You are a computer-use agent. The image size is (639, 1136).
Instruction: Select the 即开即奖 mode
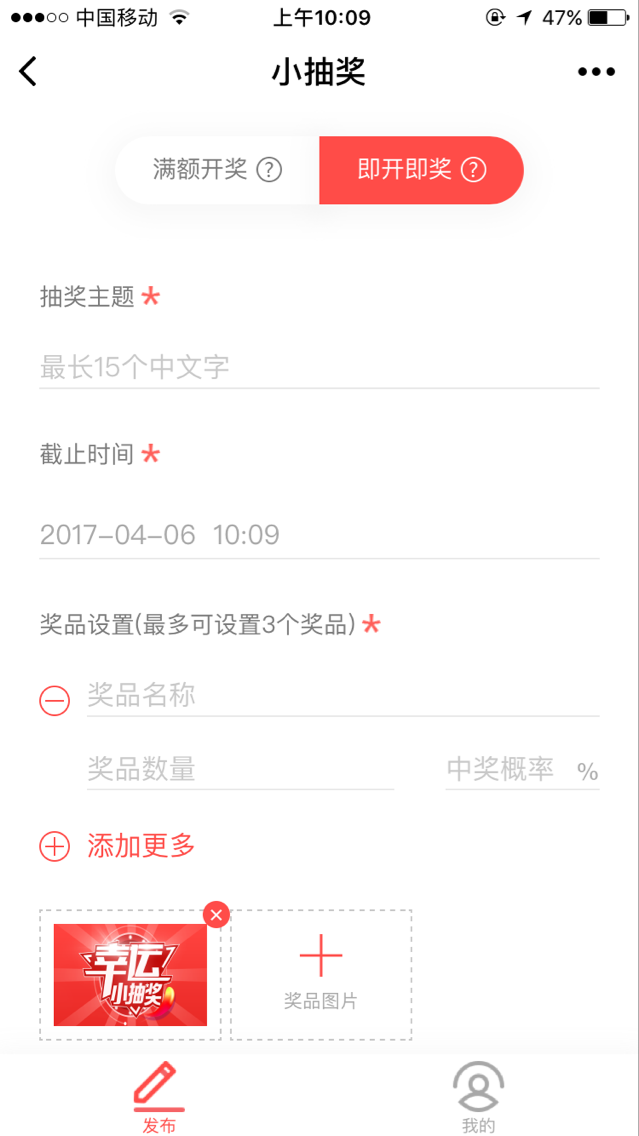click(421, 170)
